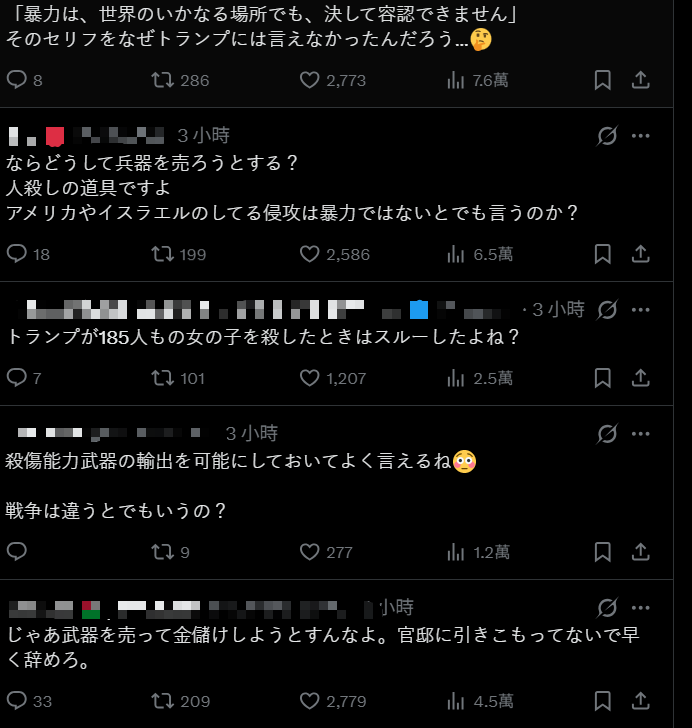Like the reply with 2,586 likes
Screen dimensions: 692x728
(309, 254)
